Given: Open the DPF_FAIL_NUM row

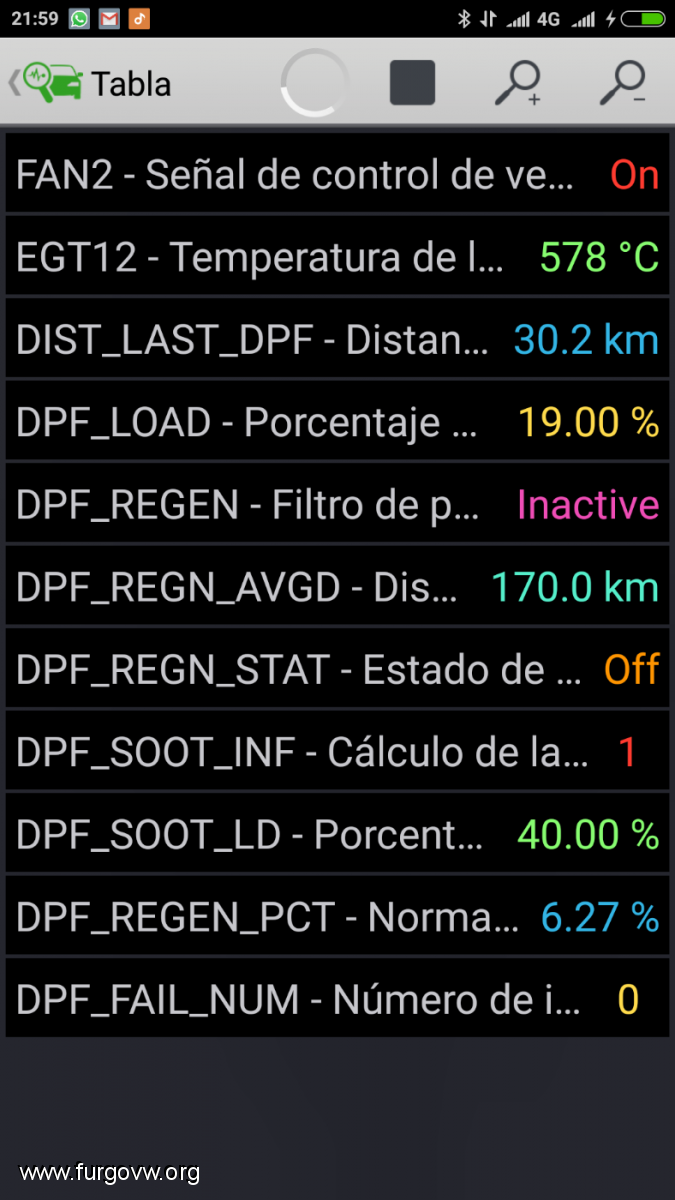Looking at the screenshot, I should tap(337, 998).
